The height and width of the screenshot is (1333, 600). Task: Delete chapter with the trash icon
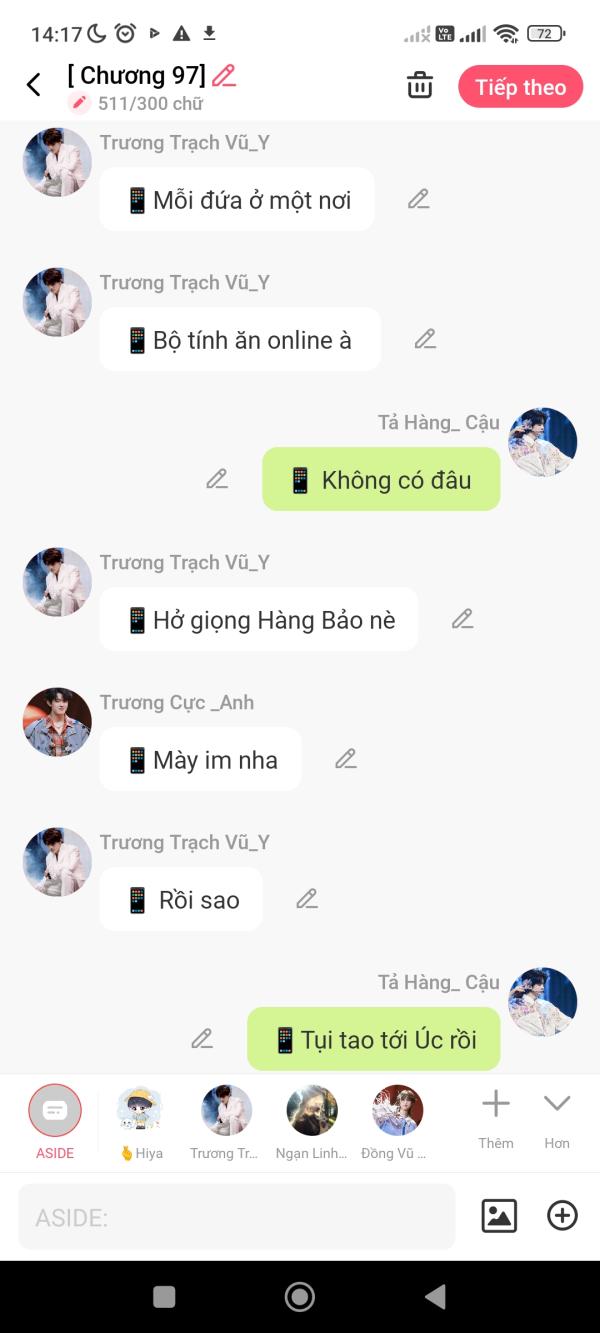(420, 86)
